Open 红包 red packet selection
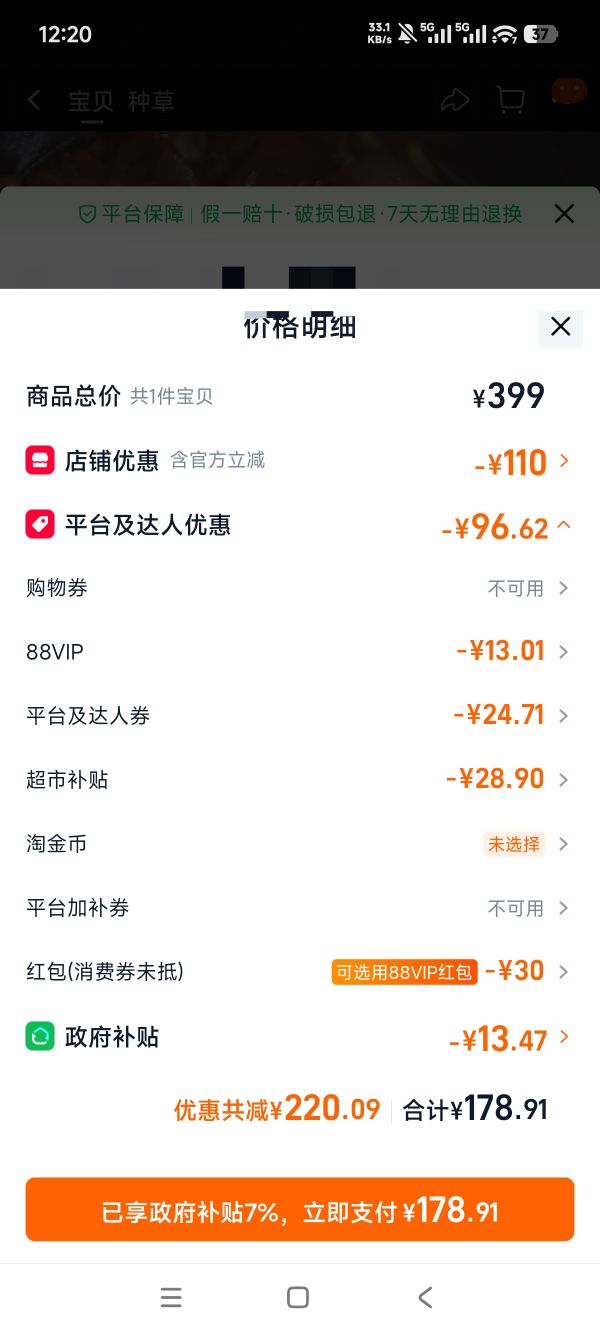 click(x=300, y=972)
